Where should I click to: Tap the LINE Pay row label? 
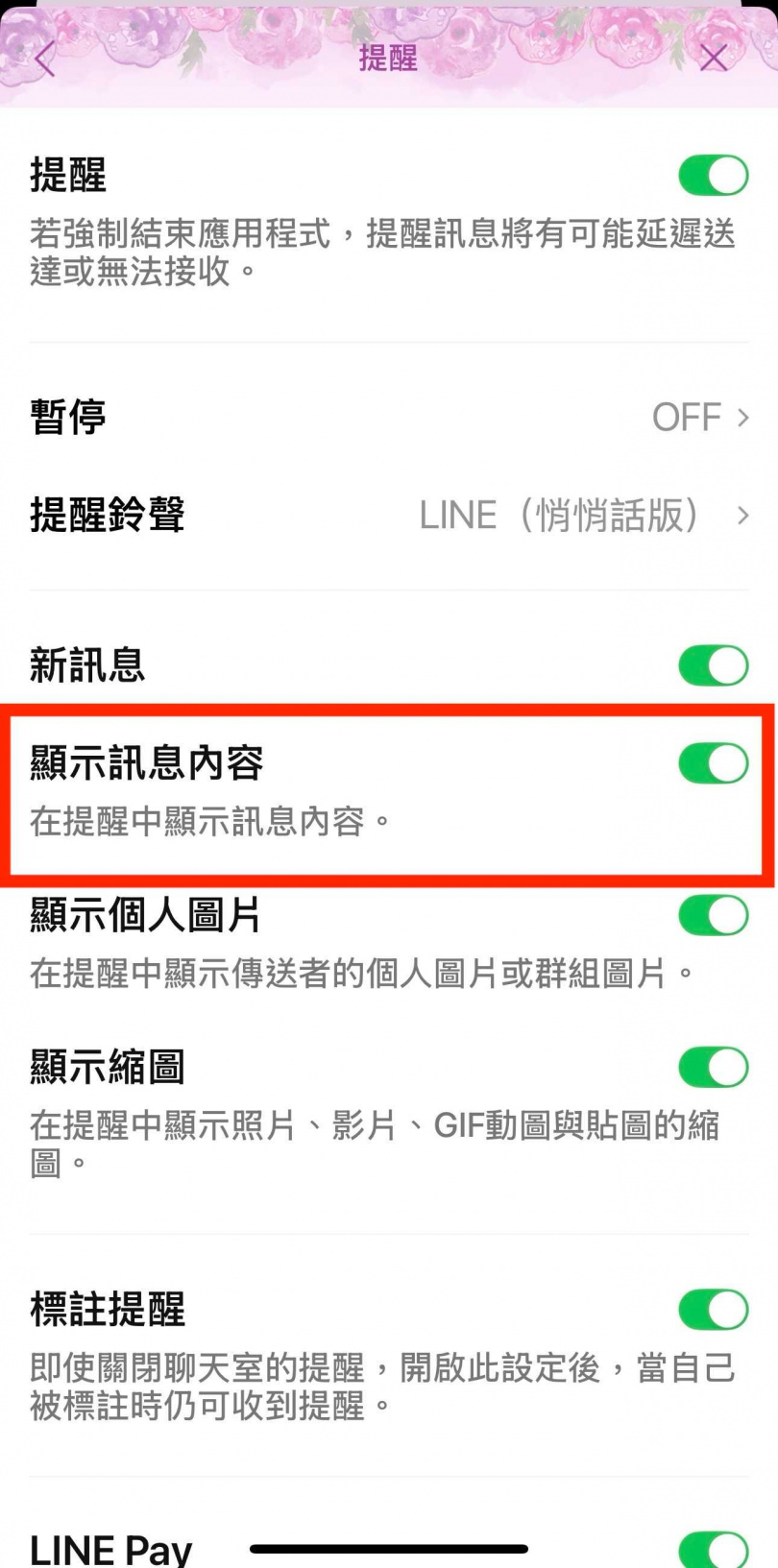(111, 1546)
